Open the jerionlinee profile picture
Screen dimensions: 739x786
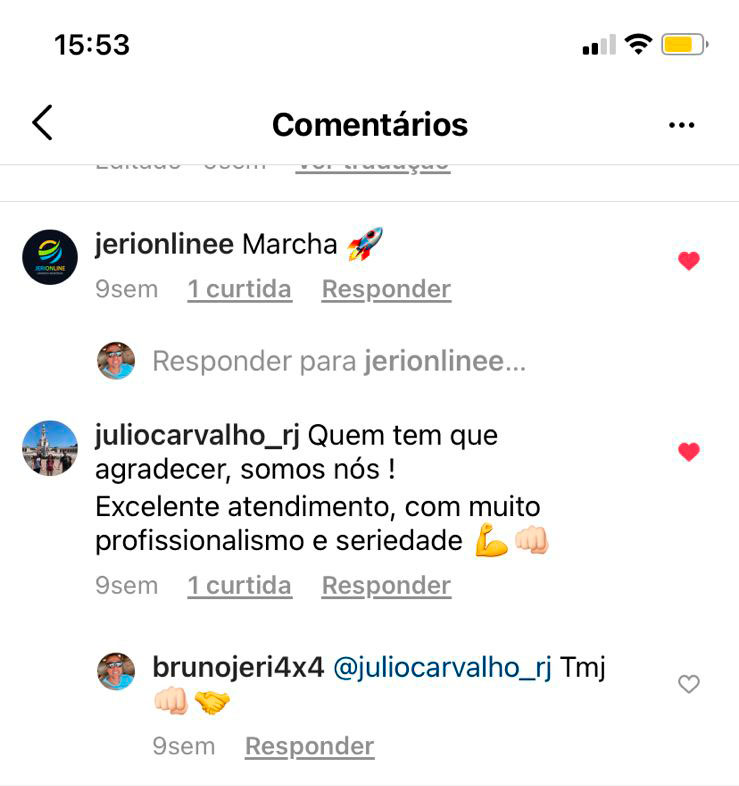point(50,257)
